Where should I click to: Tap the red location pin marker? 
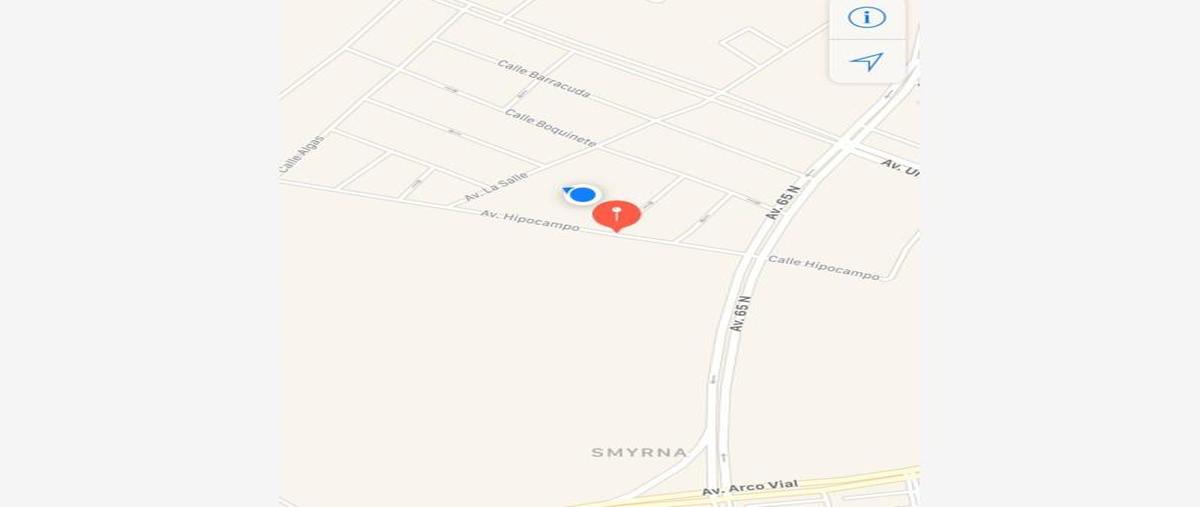pos(617,215)
